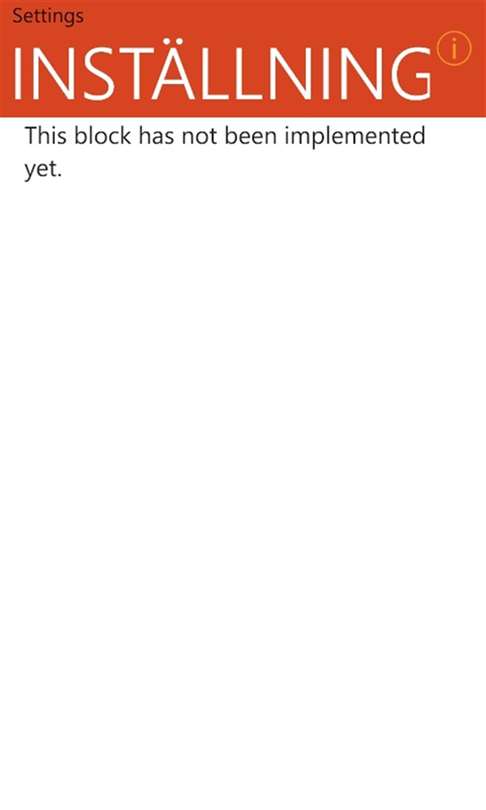Open the info icon in the header
This screenshot has width=486, height=810.
[454, 49]
